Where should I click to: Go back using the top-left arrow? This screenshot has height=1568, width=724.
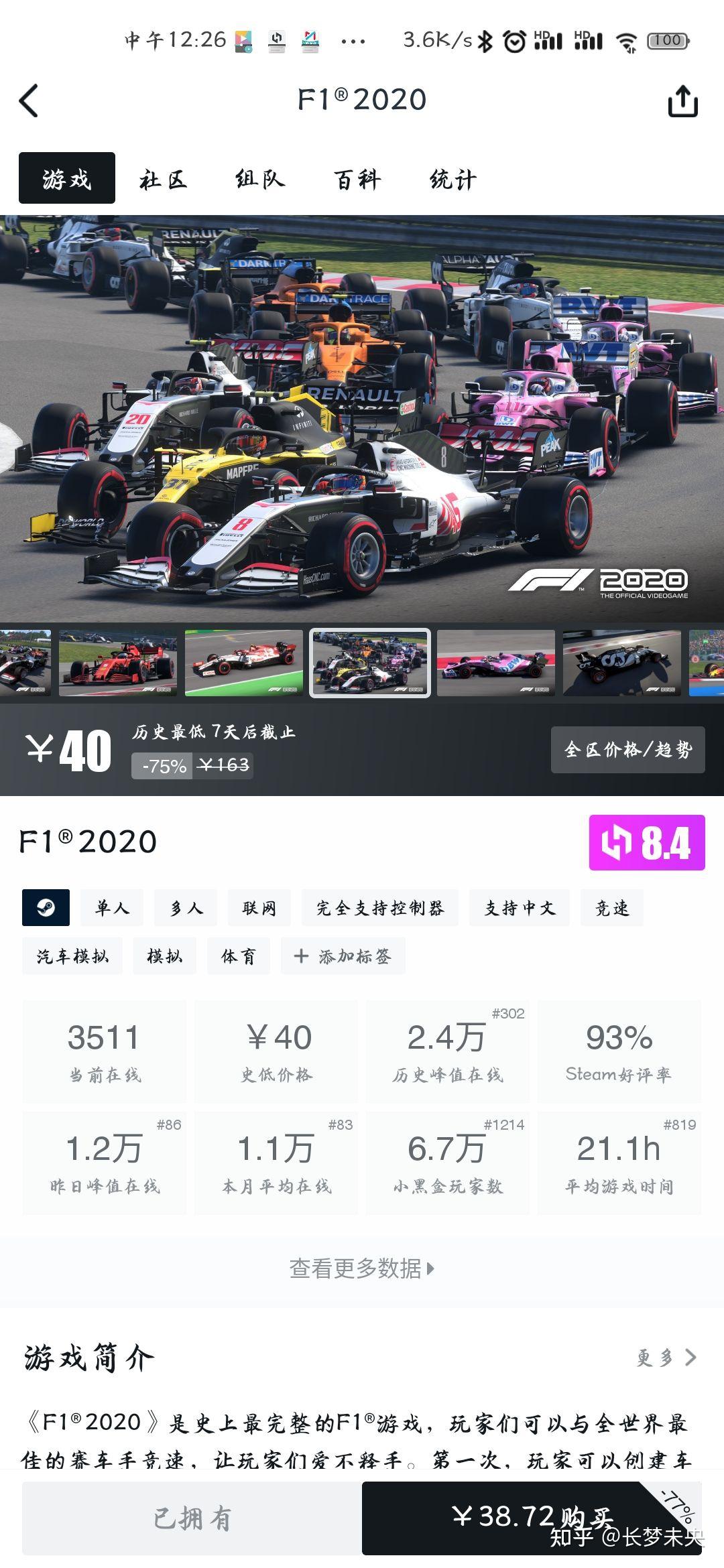point(29,101)
